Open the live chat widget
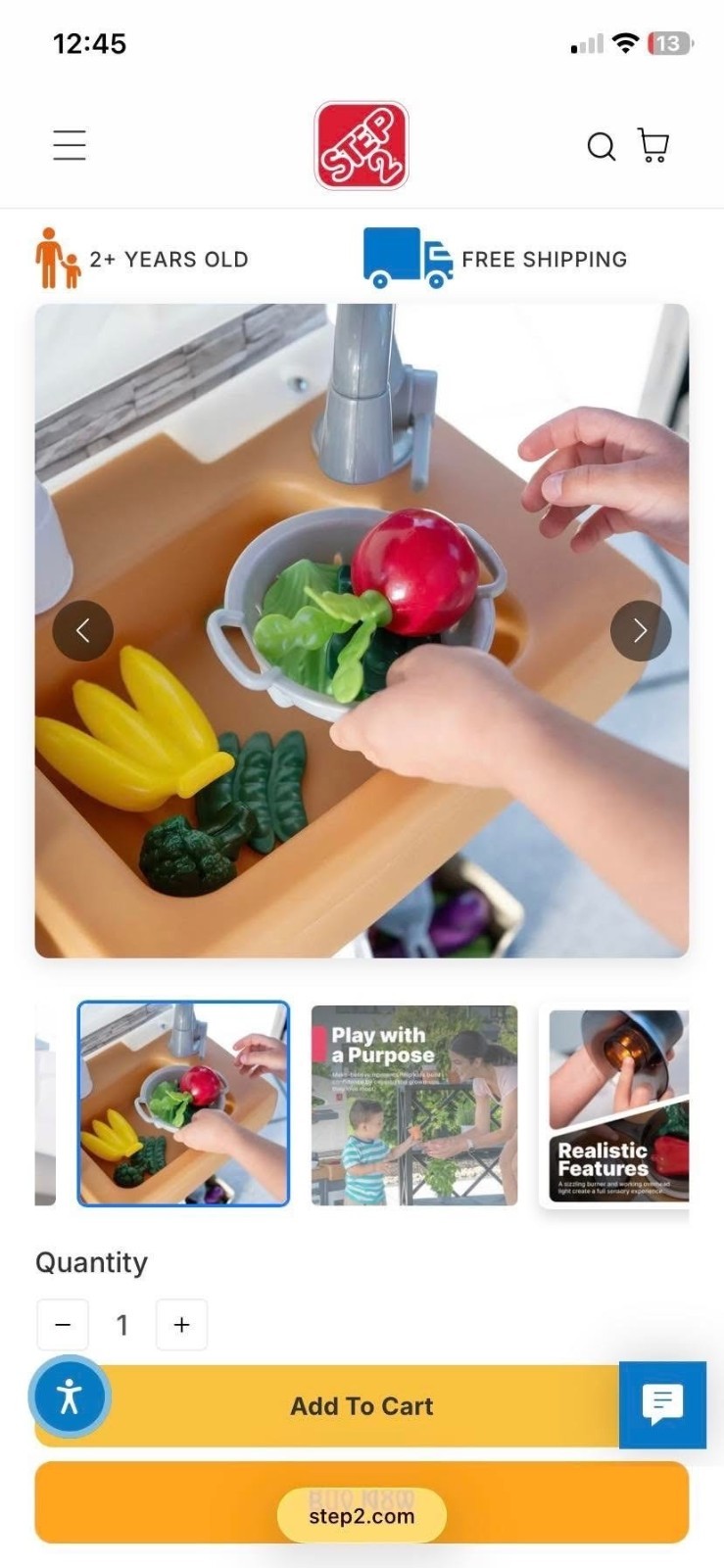The image size is (724, 1568). pos(662,1404)
